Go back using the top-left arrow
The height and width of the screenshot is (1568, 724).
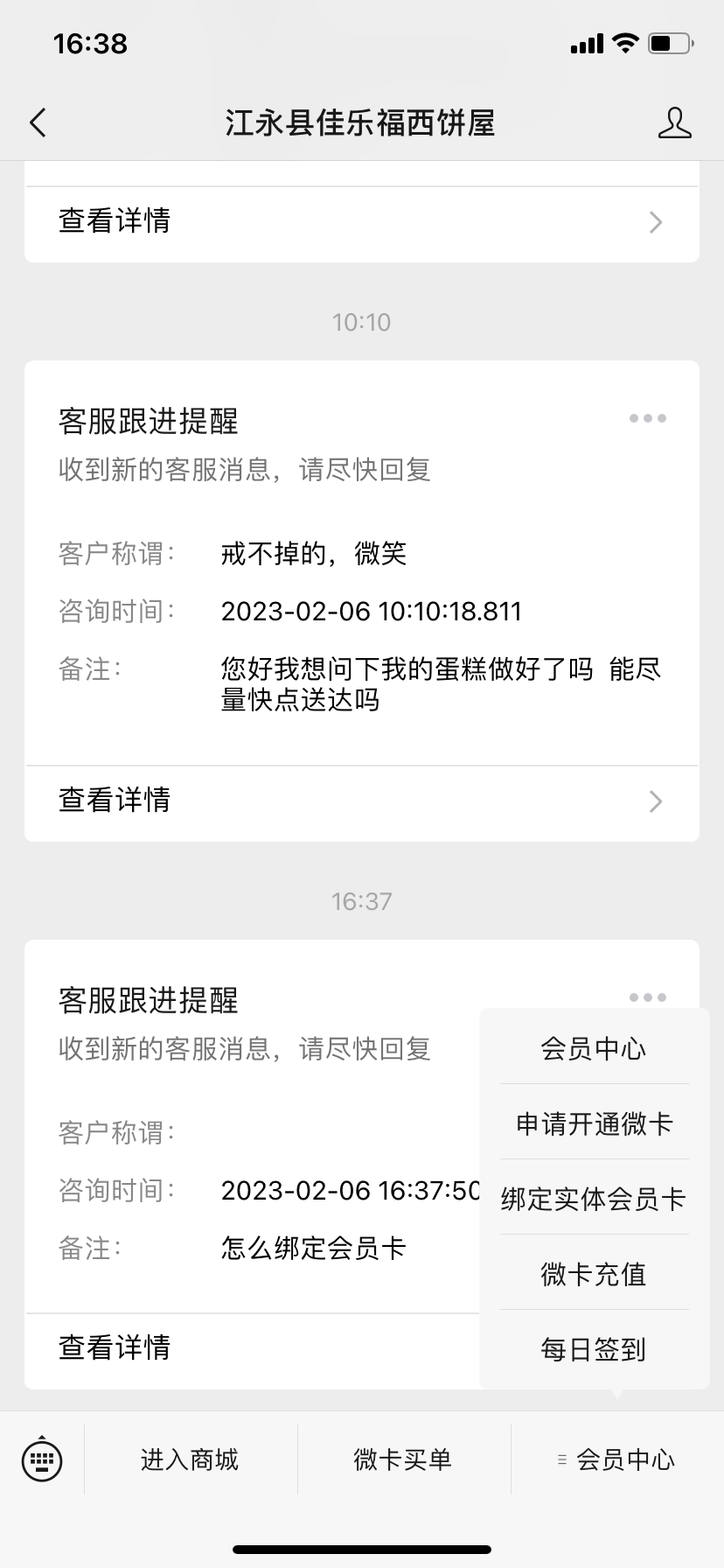[38, 122]
